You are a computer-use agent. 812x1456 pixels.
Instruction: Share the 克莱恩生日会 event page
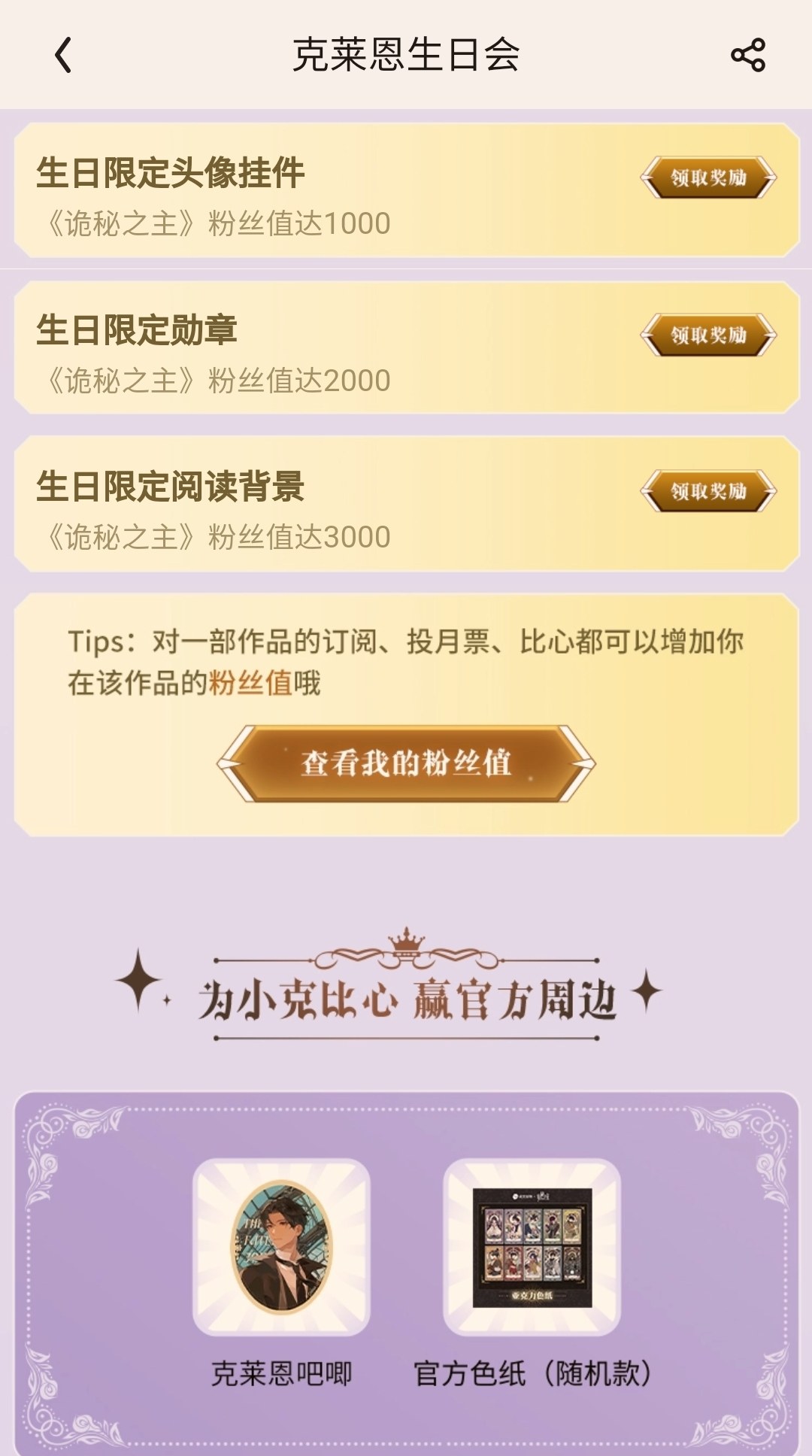click(x=747, y=55)
